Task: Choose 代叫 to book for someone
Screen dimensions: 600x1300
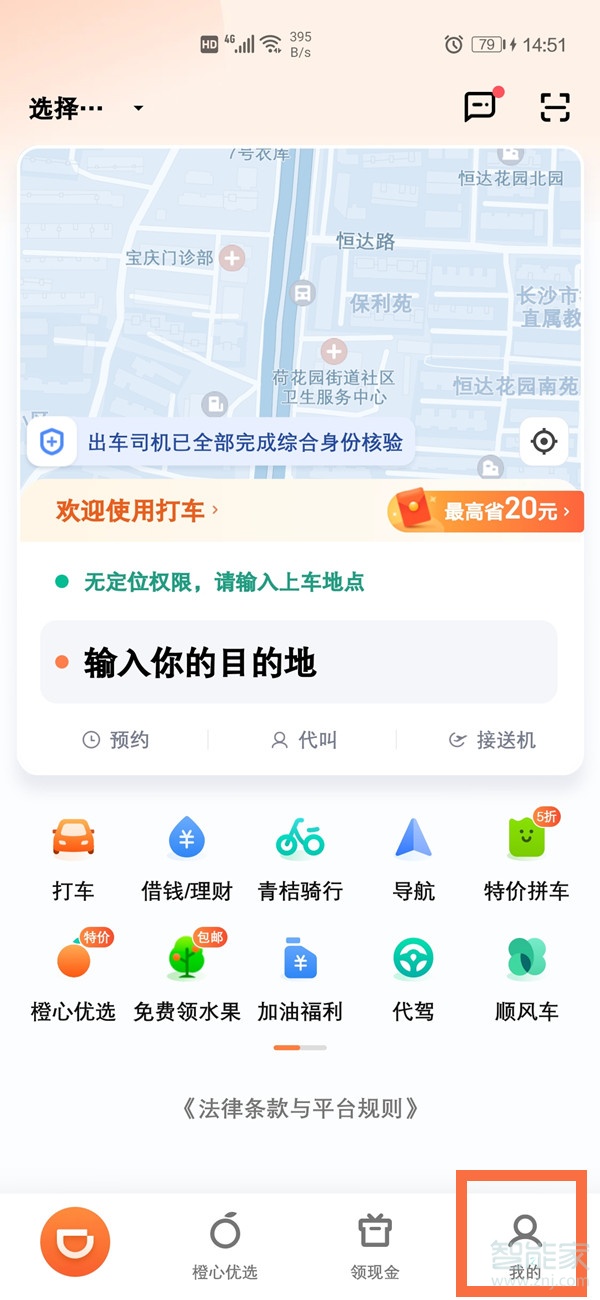Action: [x=304, y=740]
